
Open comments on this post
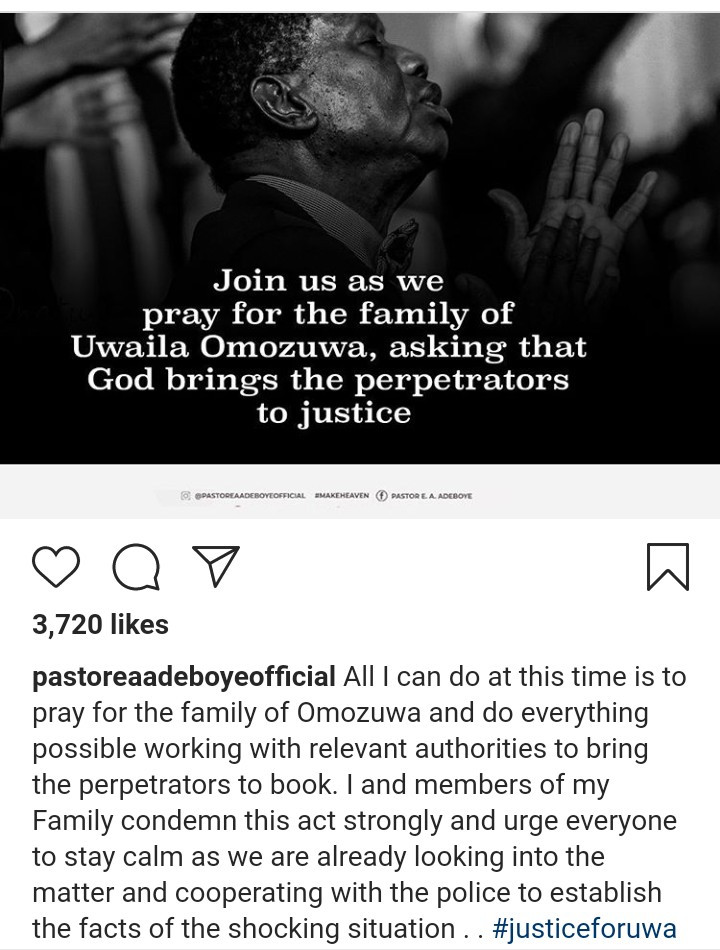click(x=136, y=568)
